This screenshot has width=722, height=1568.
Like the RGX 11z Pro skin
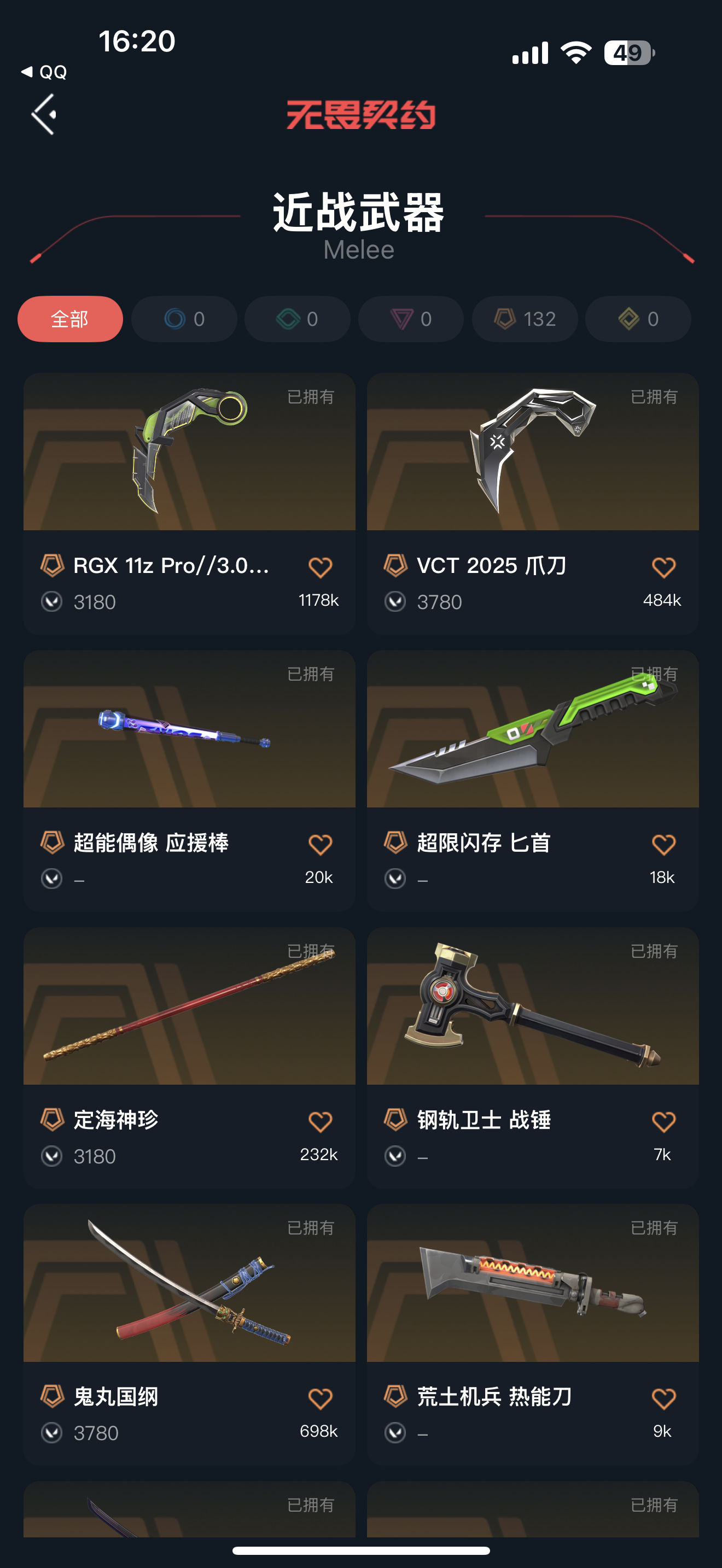320,567
